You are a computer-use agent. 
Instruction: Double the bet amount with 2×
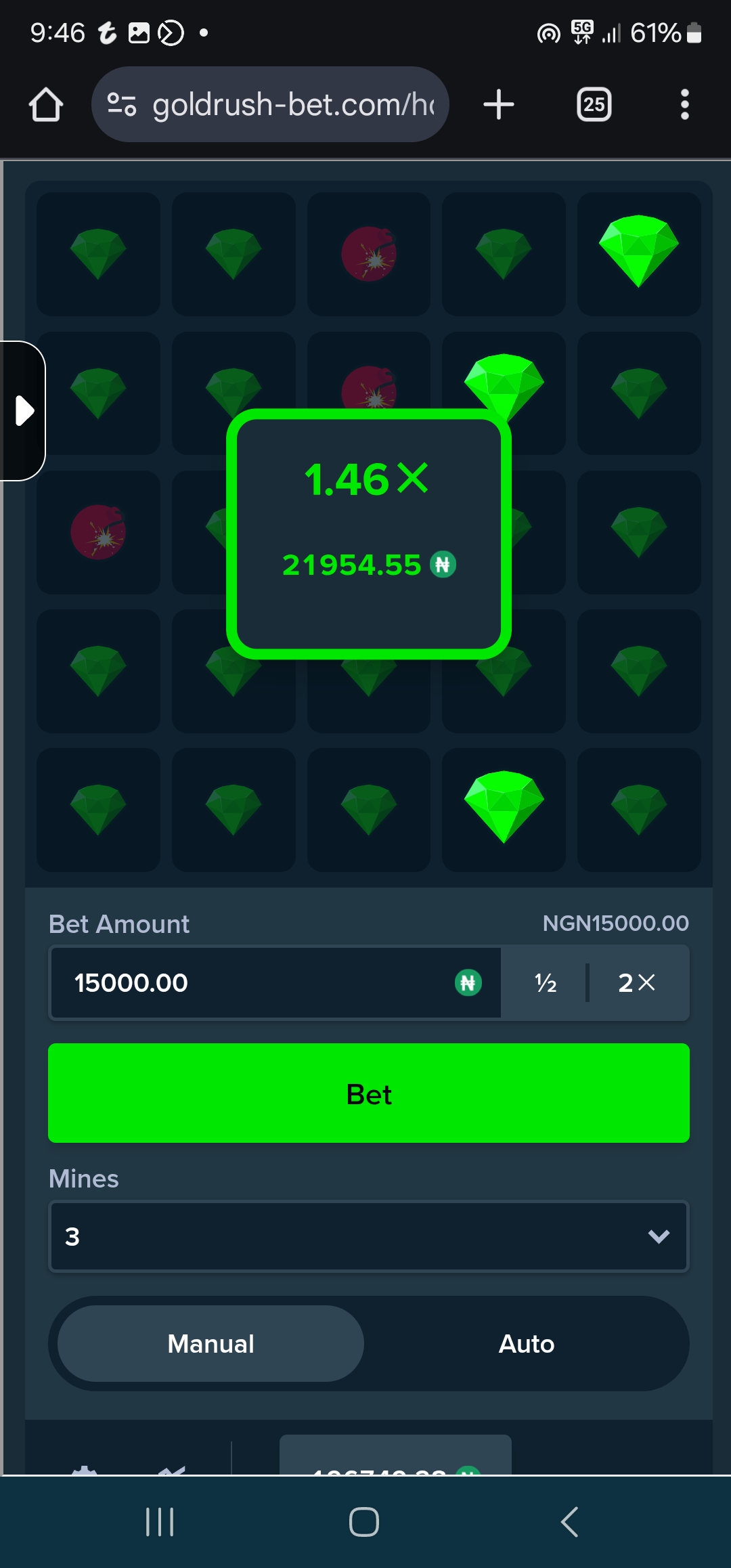pos(636,982)
